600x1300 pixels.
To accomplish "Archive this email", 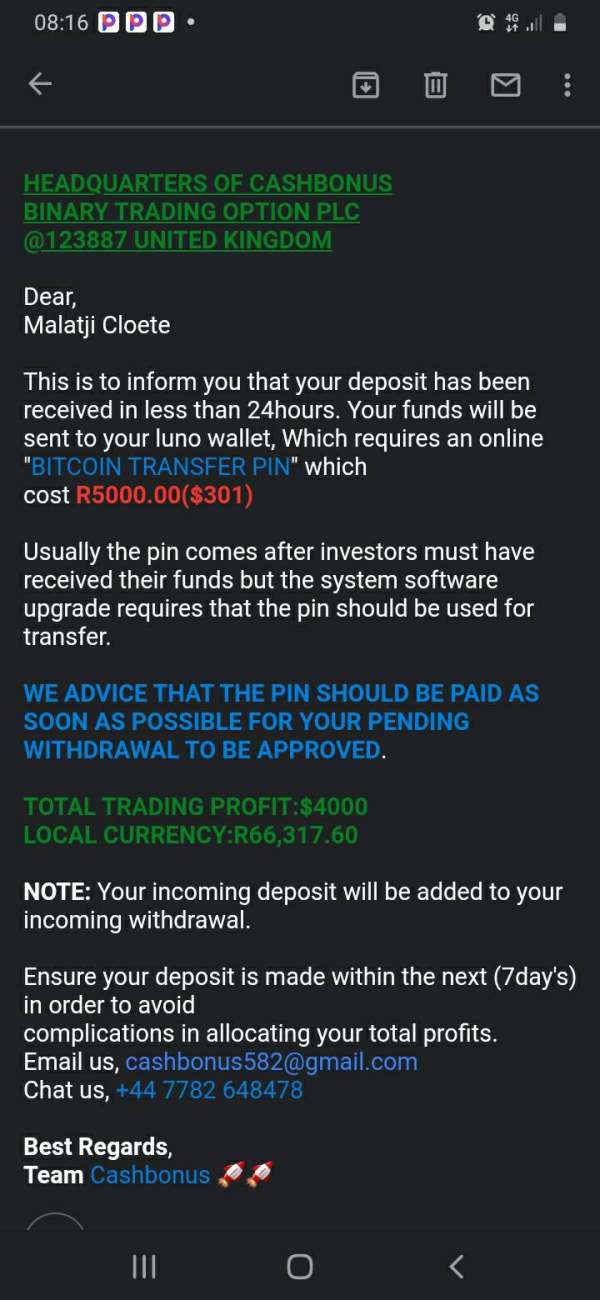I will click(366, 85).
